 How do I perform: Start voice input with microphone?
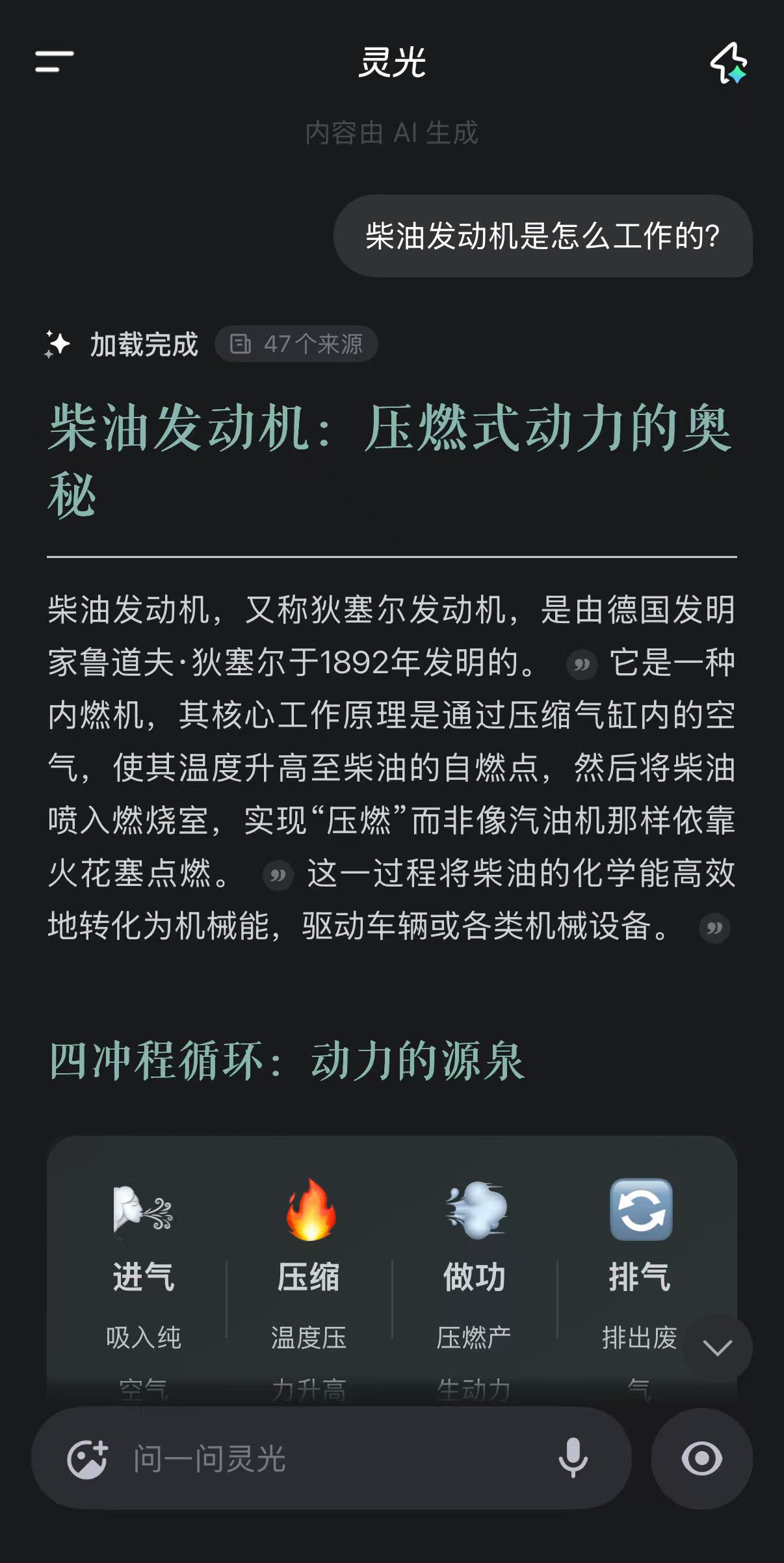pos(573,1458)
